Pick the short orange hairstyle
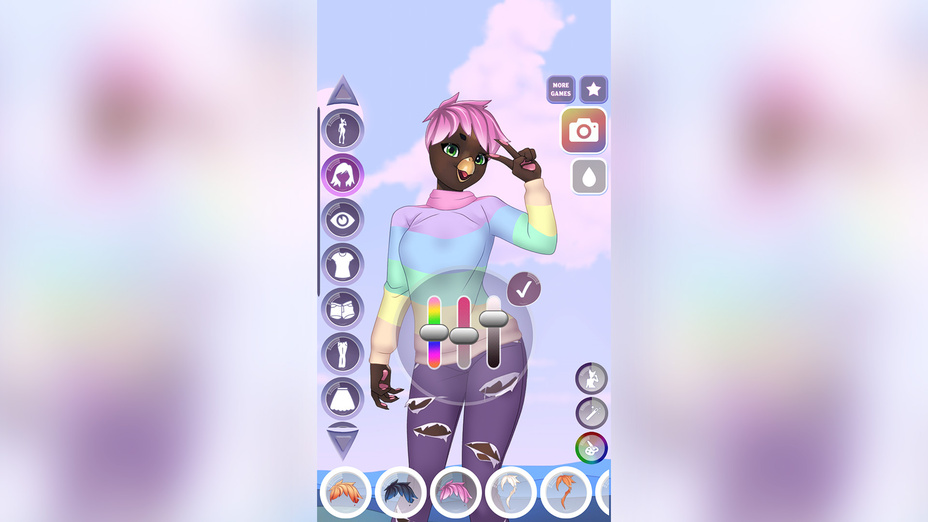Viewport: 928px width, 522px height. (x=345, y=492)
